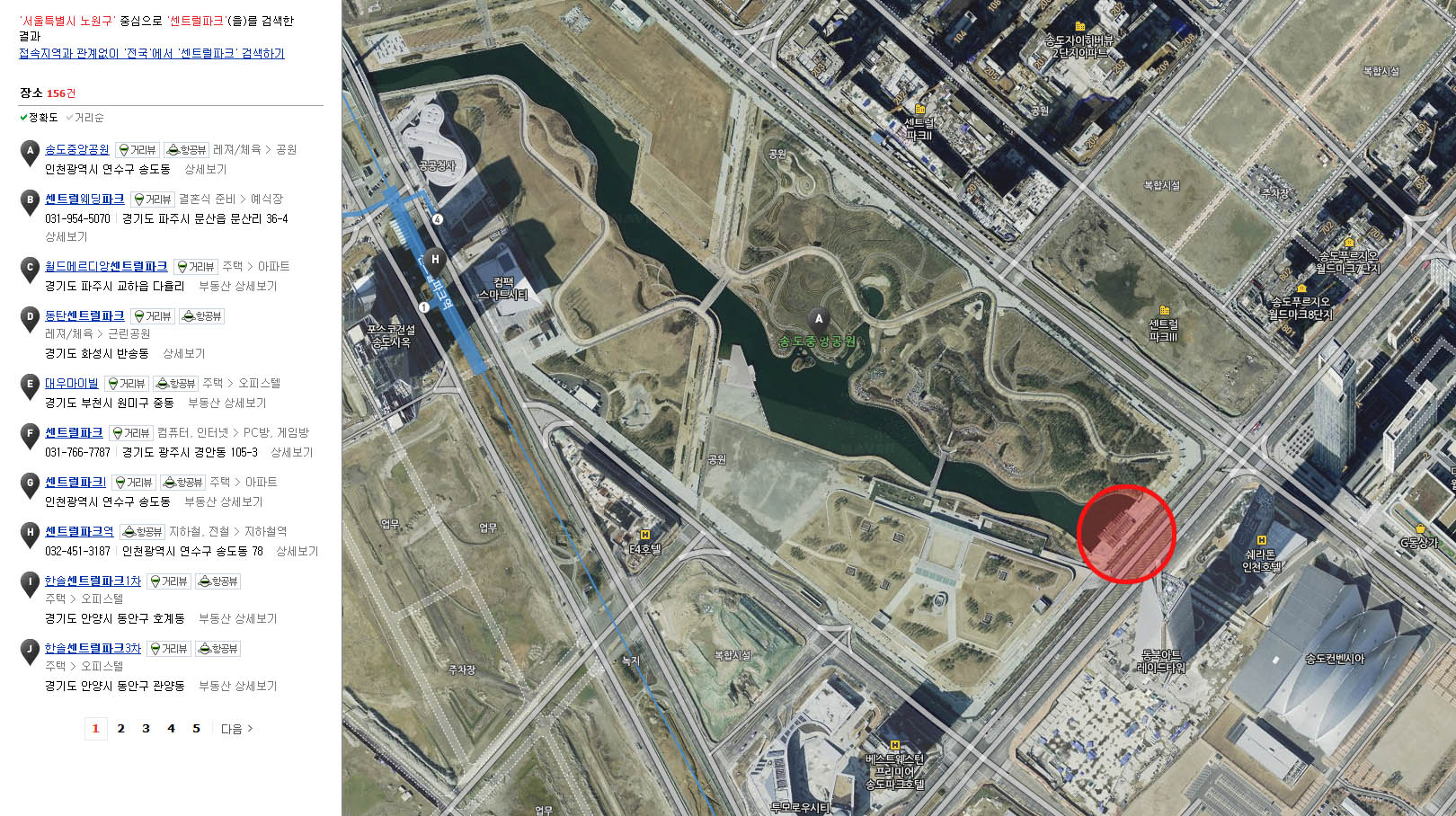The height and width of the screenshot is (816, 1456).
Task: Open the 월드메르디앙센트럴파크 result
Action: coord(106,266)
